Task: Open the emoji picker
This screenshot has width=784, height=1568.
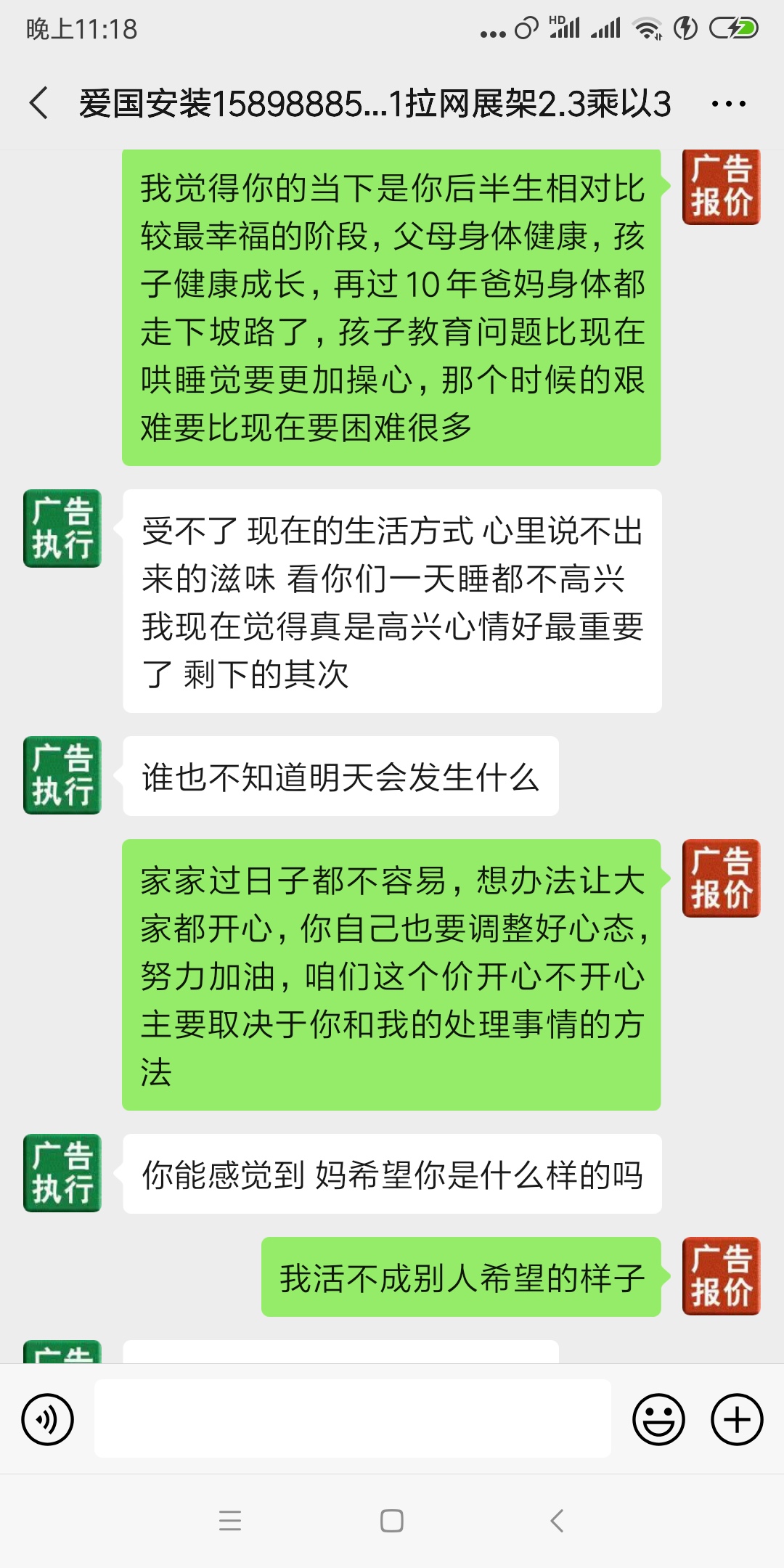Action: click(x=658, y=1419)
